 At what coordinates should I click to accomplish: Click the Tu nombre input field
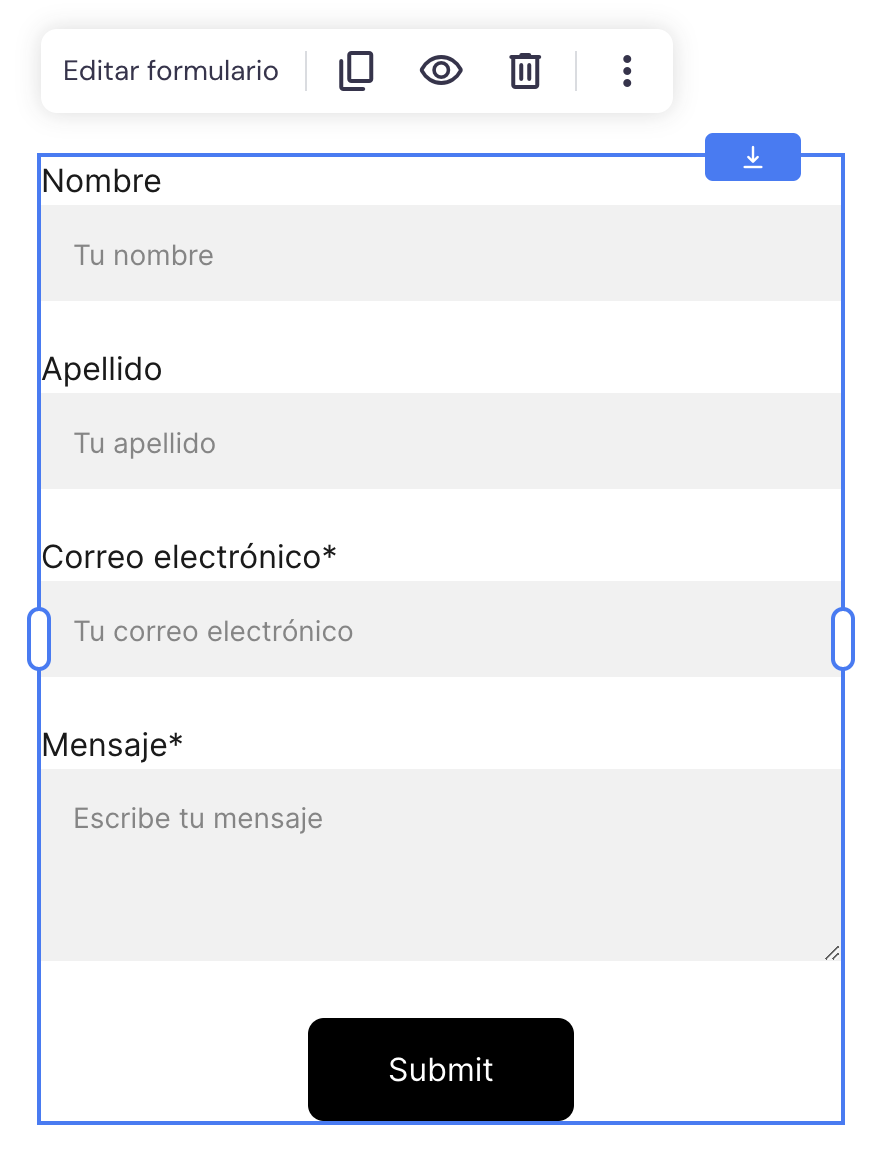coord(440,253)
